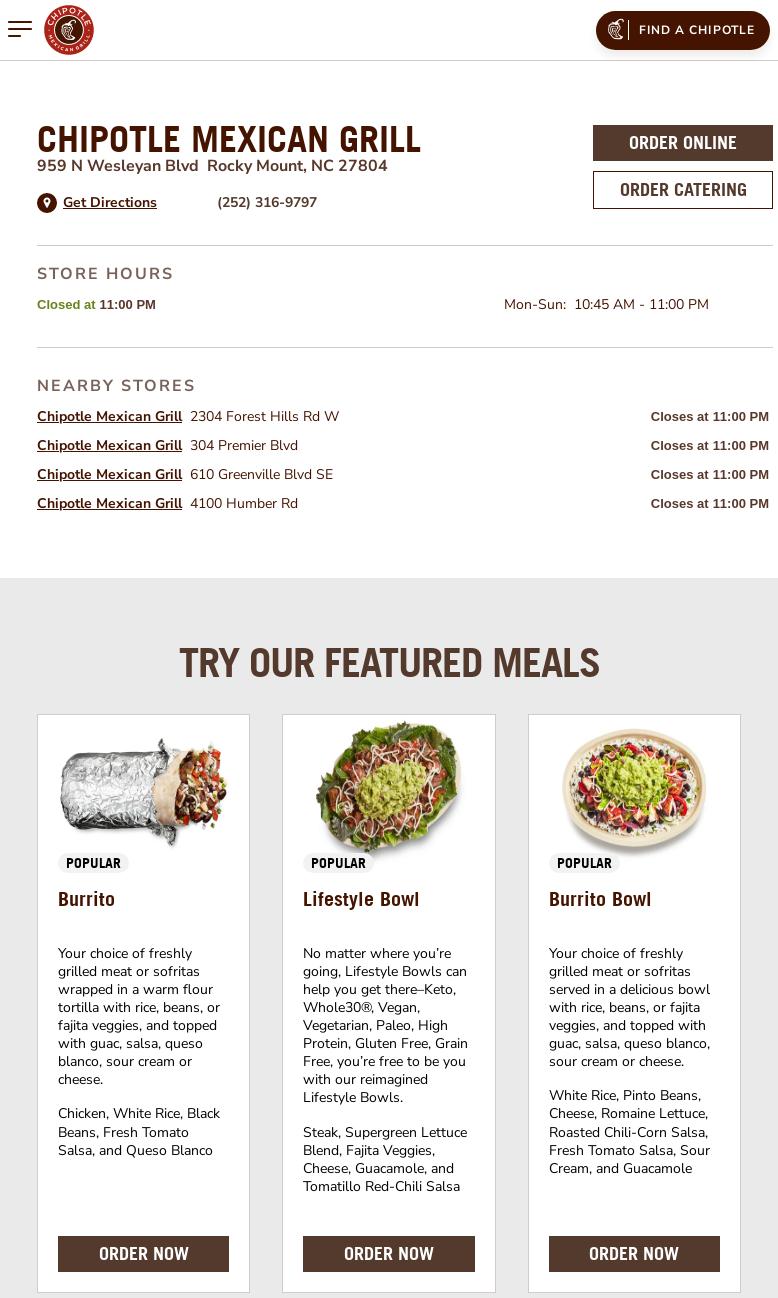
Task: Open the 2304 Forest Hills Rd W store page
Action: coord(110,416)
